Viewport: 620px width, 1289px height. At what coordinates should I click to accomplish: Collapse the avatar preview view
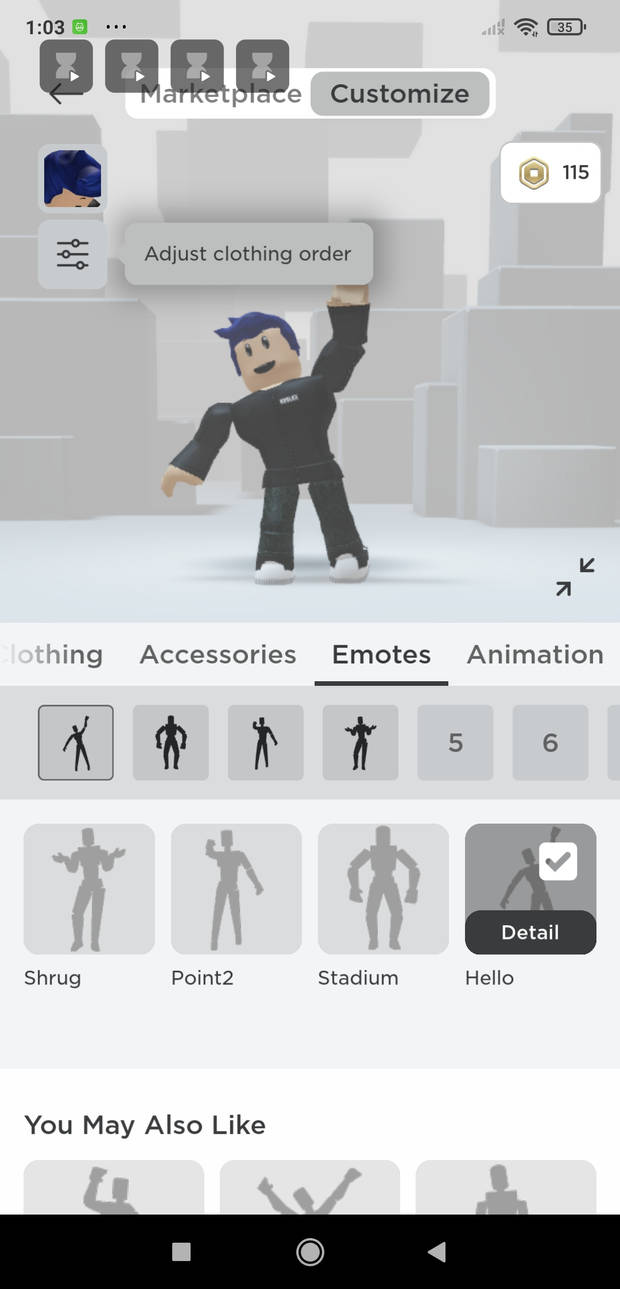point(575,577)
